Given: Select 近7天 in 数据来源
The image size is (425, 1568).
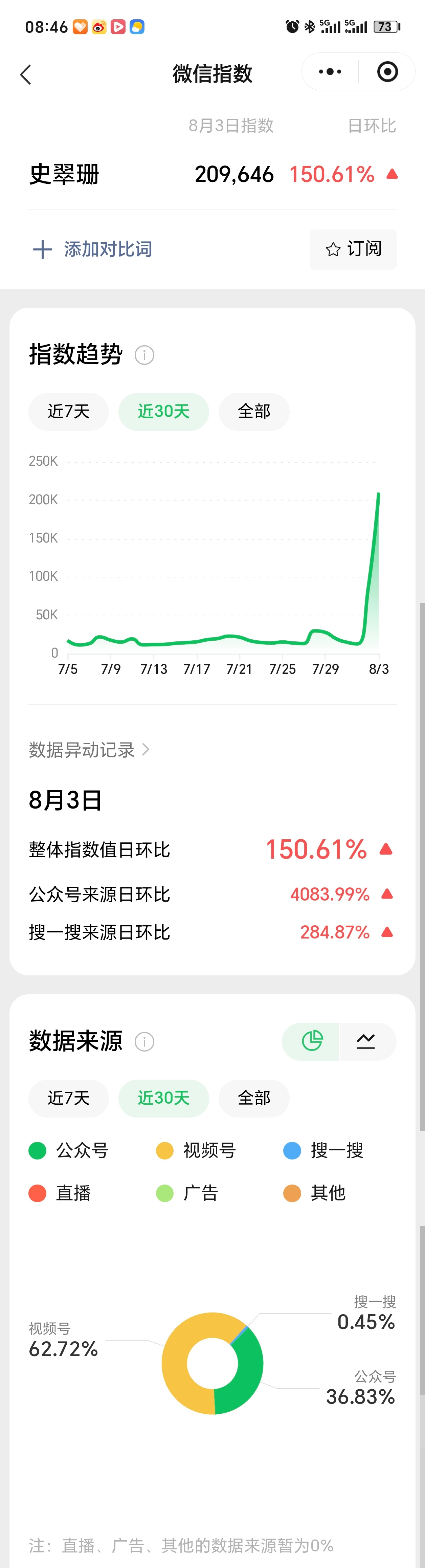Looking at the screenshot, I should click(69, 1098).
